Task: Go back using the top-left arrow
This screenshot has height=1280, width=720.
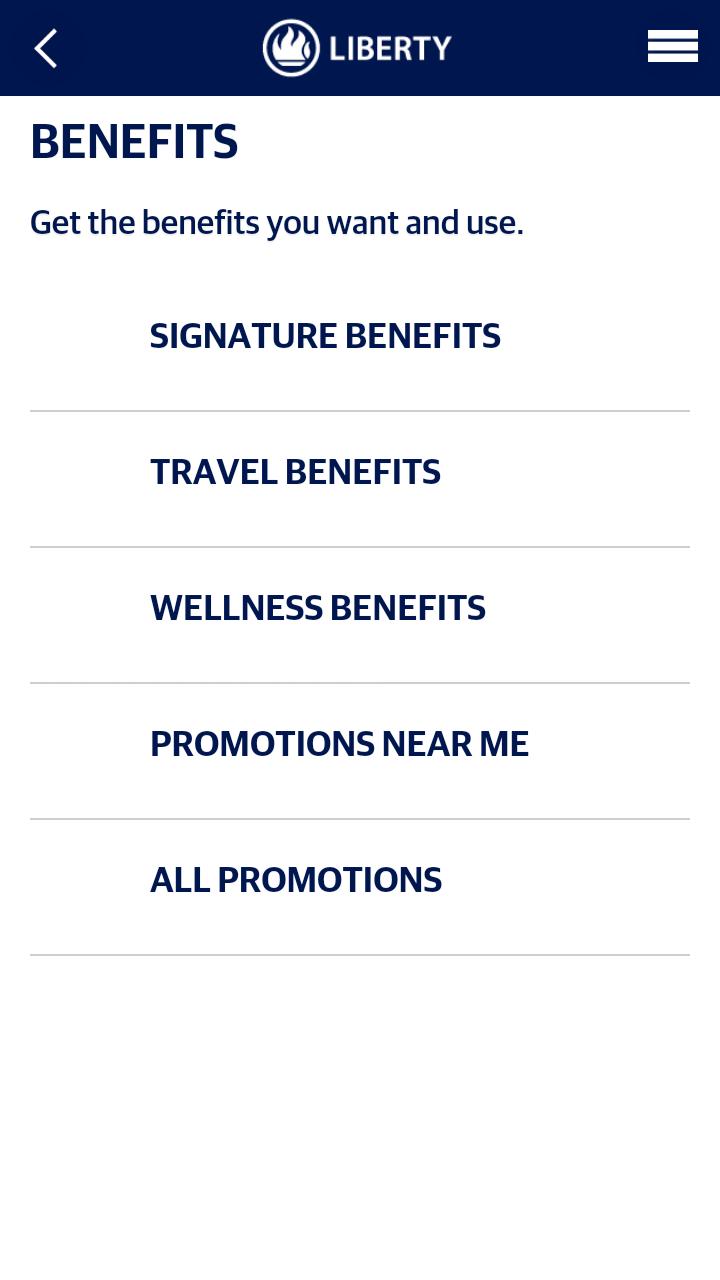Action: [x=46, y=48]
